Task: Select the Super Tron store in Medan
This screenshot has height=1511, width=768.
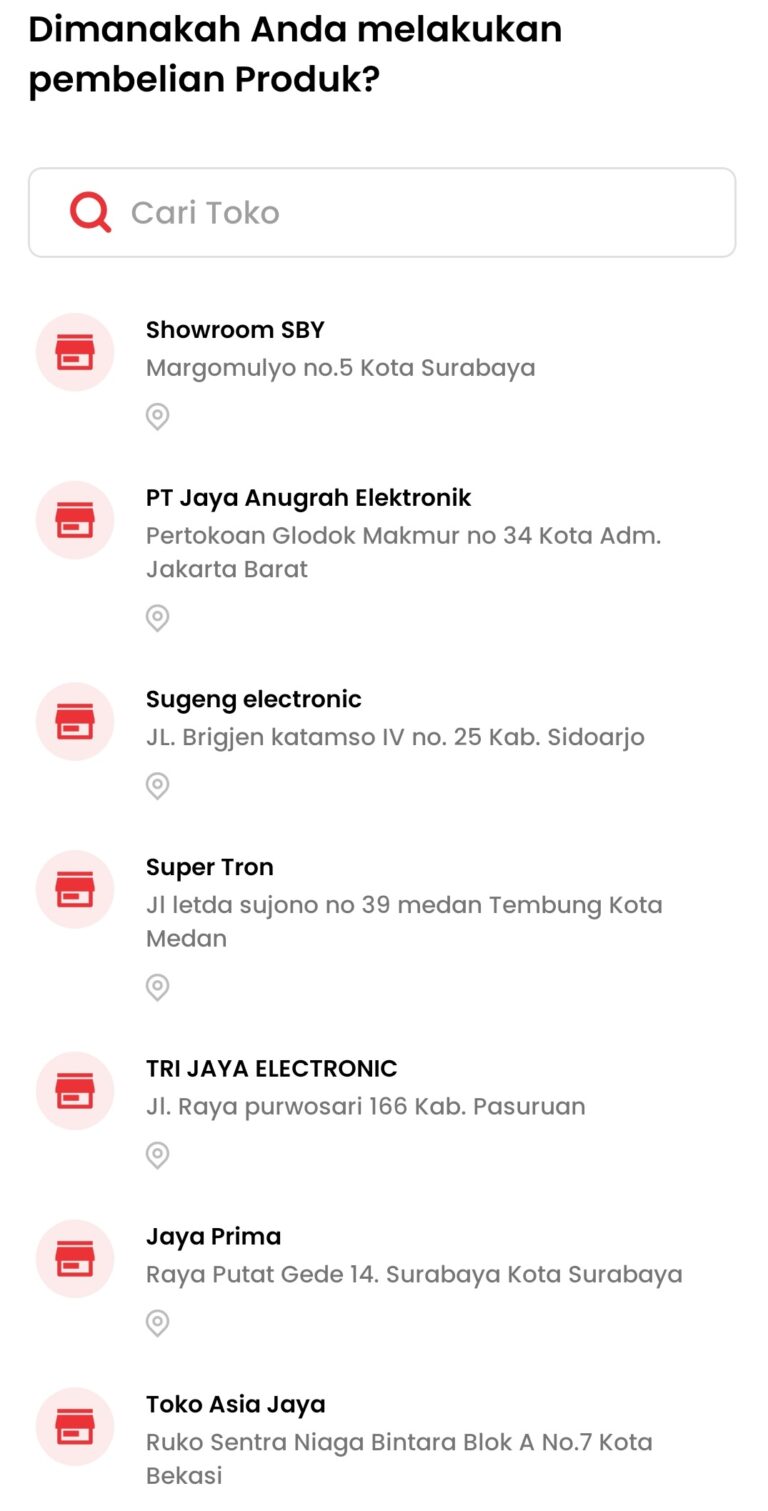Action: pyautogui.click(x=382, y=926)
